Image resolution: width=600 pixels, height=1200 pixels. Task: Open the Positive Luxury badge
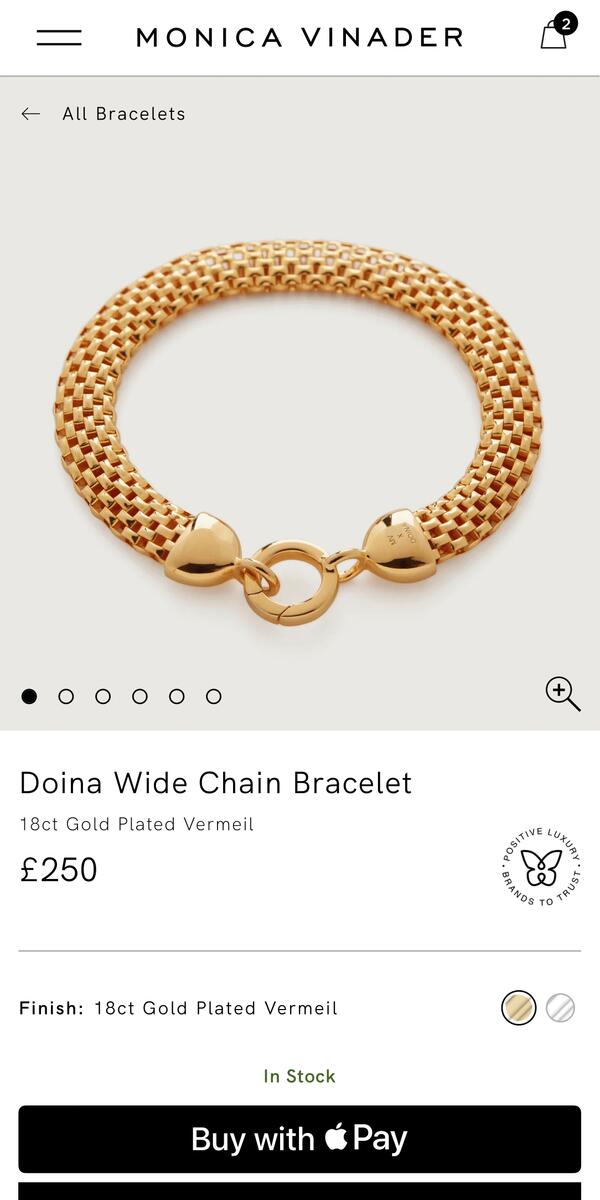(541, 866)
